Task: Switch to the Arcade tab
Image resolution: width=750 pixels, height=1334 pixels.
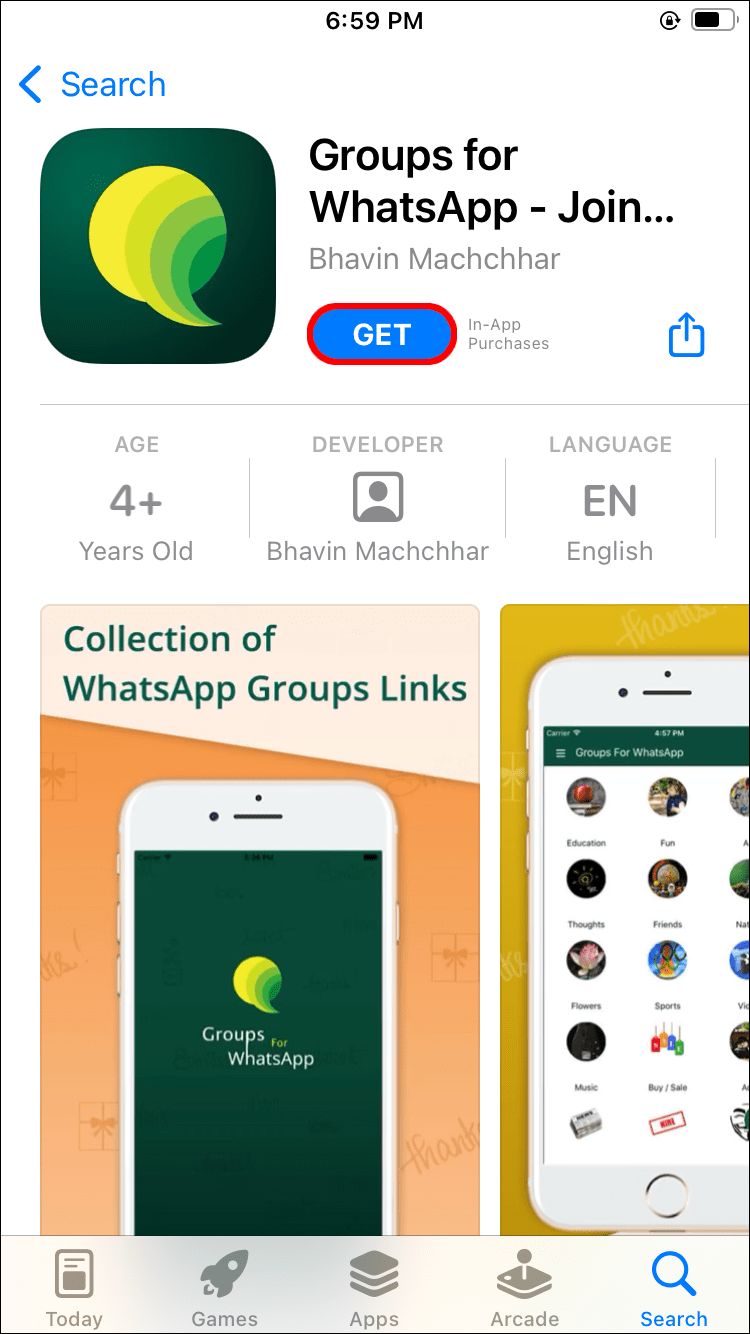Action: point(524,1288)
